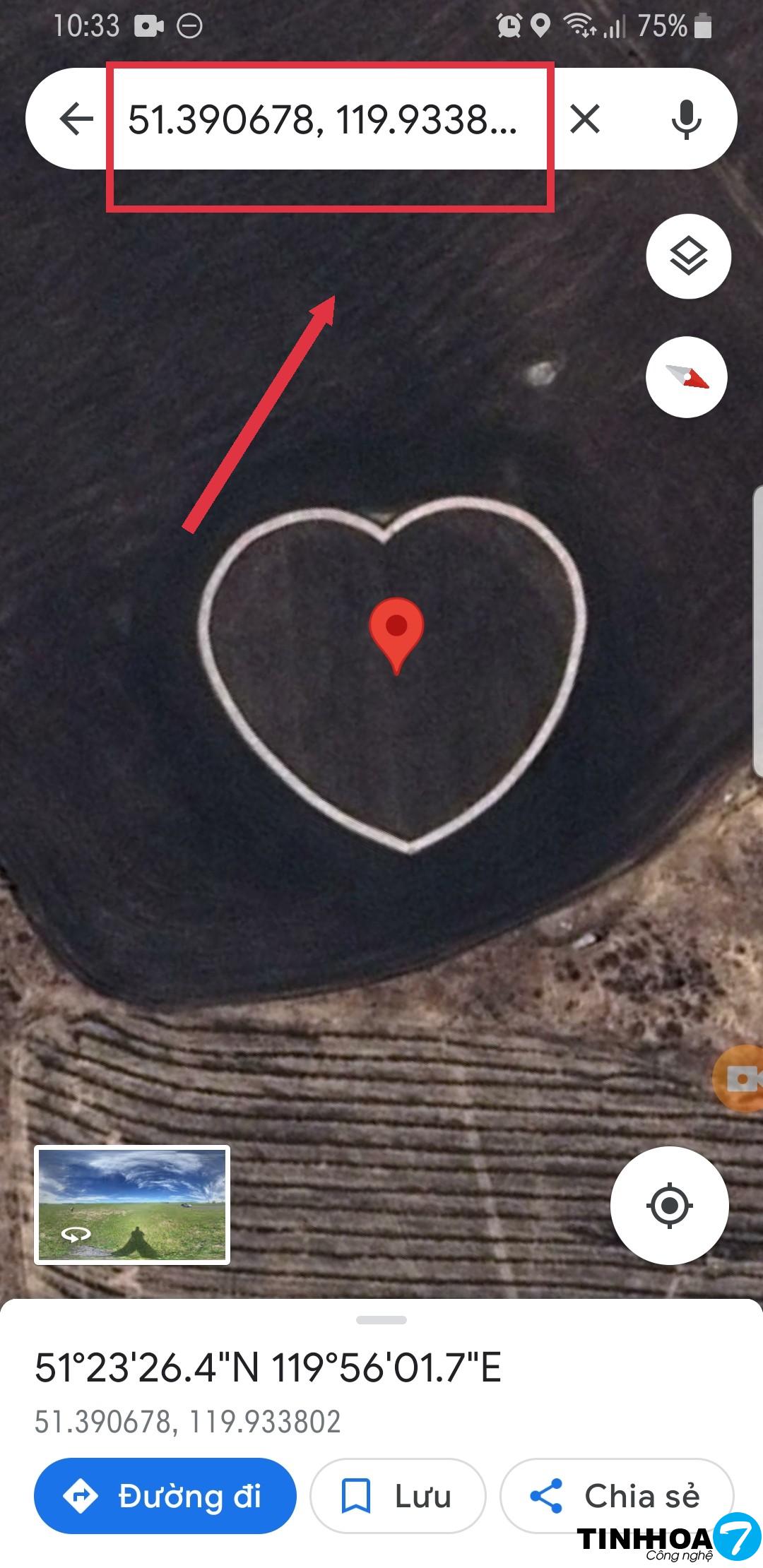Viewport: 763px width, 1568px height.
Task: Clear the search text
Action: [x=585, y=119]
